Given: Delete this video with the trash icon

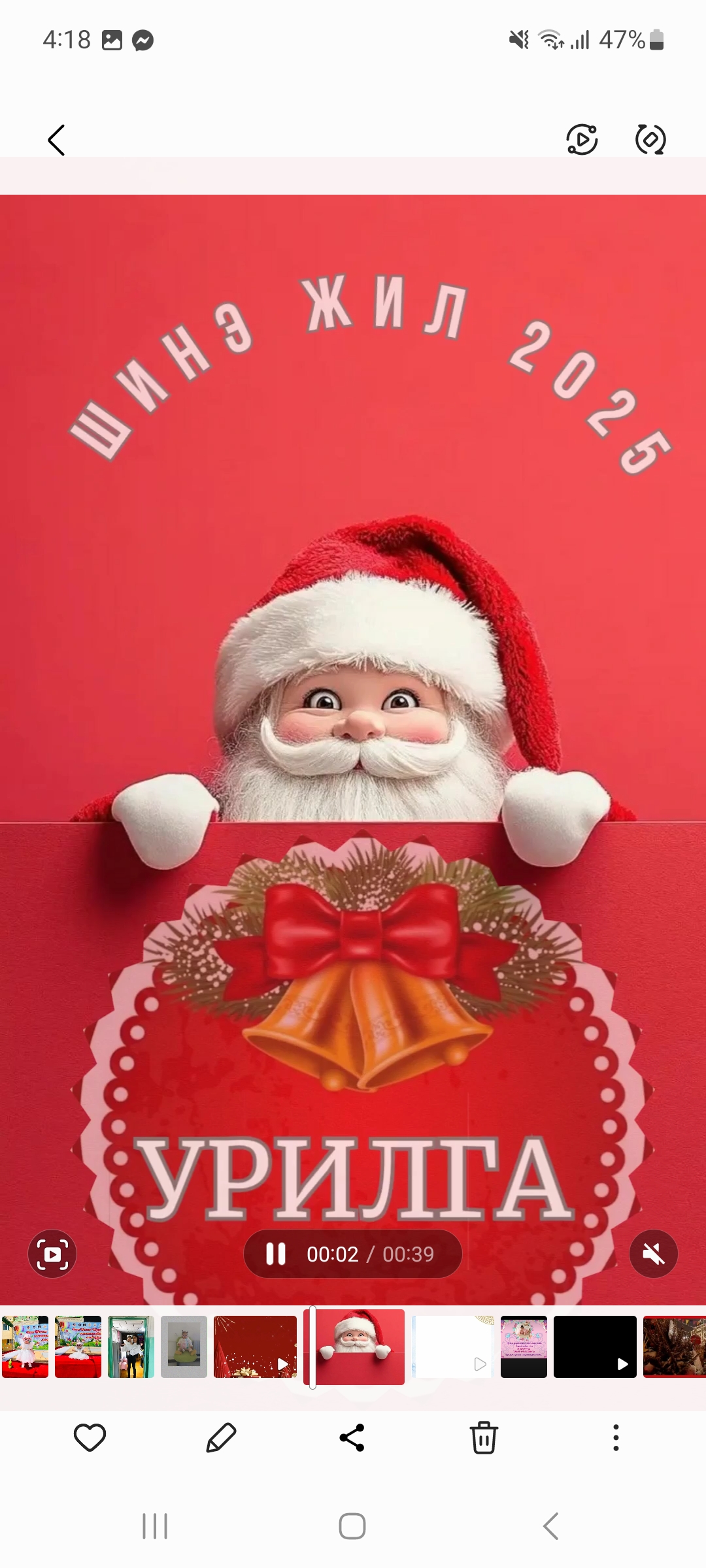Looking at the screenshot, I should (x=484, y=1437).
